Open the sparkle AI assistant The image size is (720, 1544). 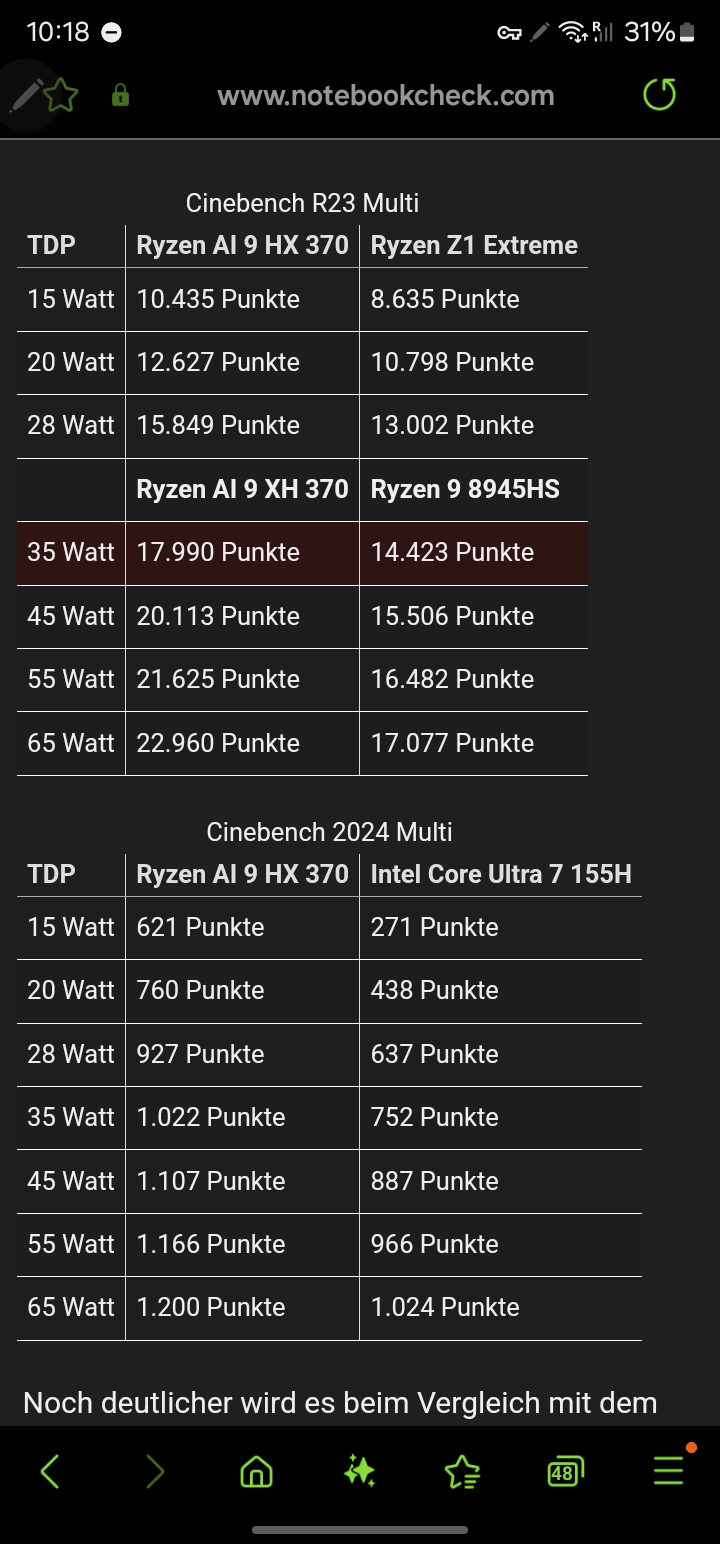point(359,1472)
